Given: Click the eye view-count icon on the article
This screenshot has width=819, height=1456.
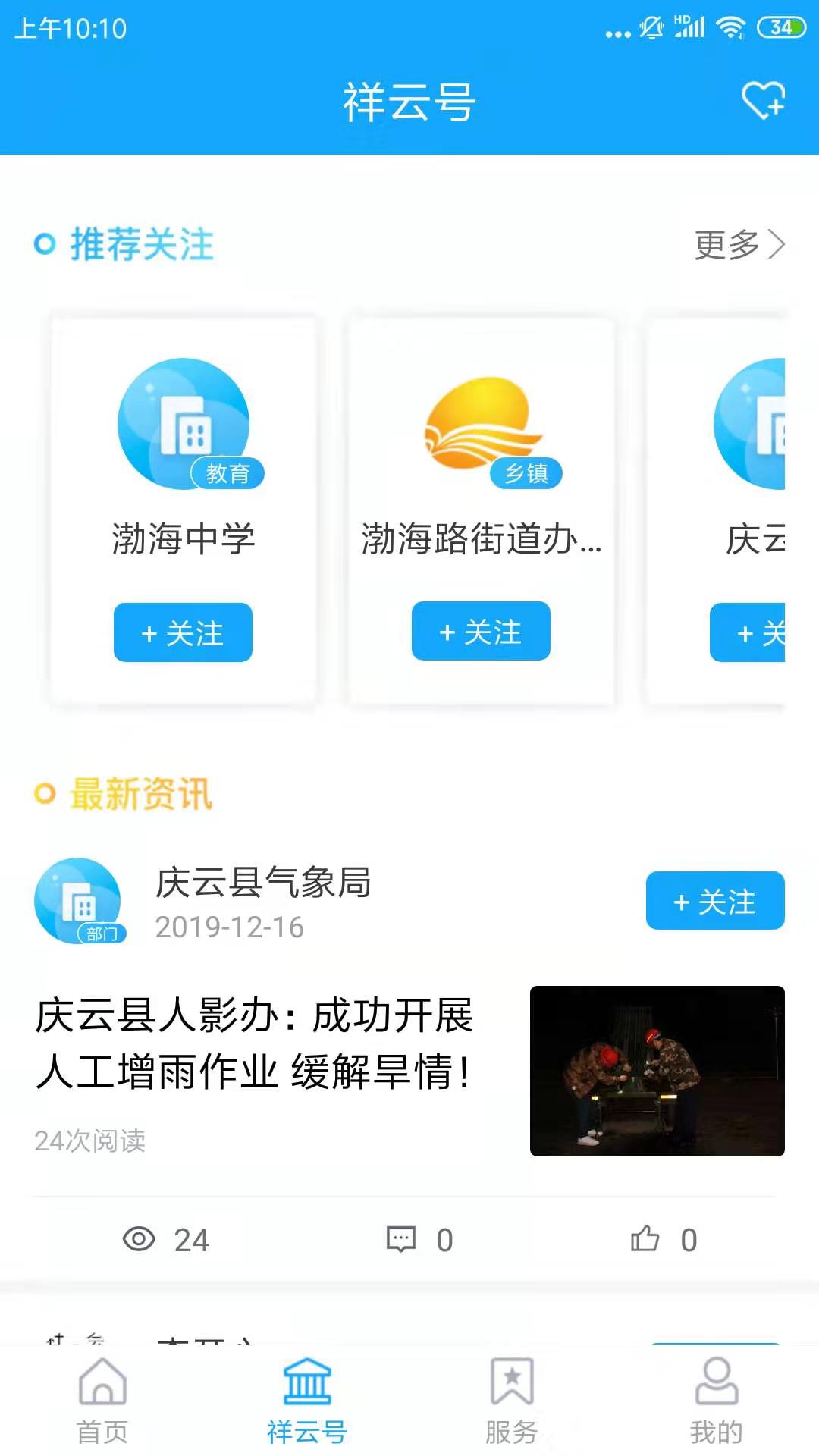Looking at the screenshot, I should click(x=138, y=1239).
